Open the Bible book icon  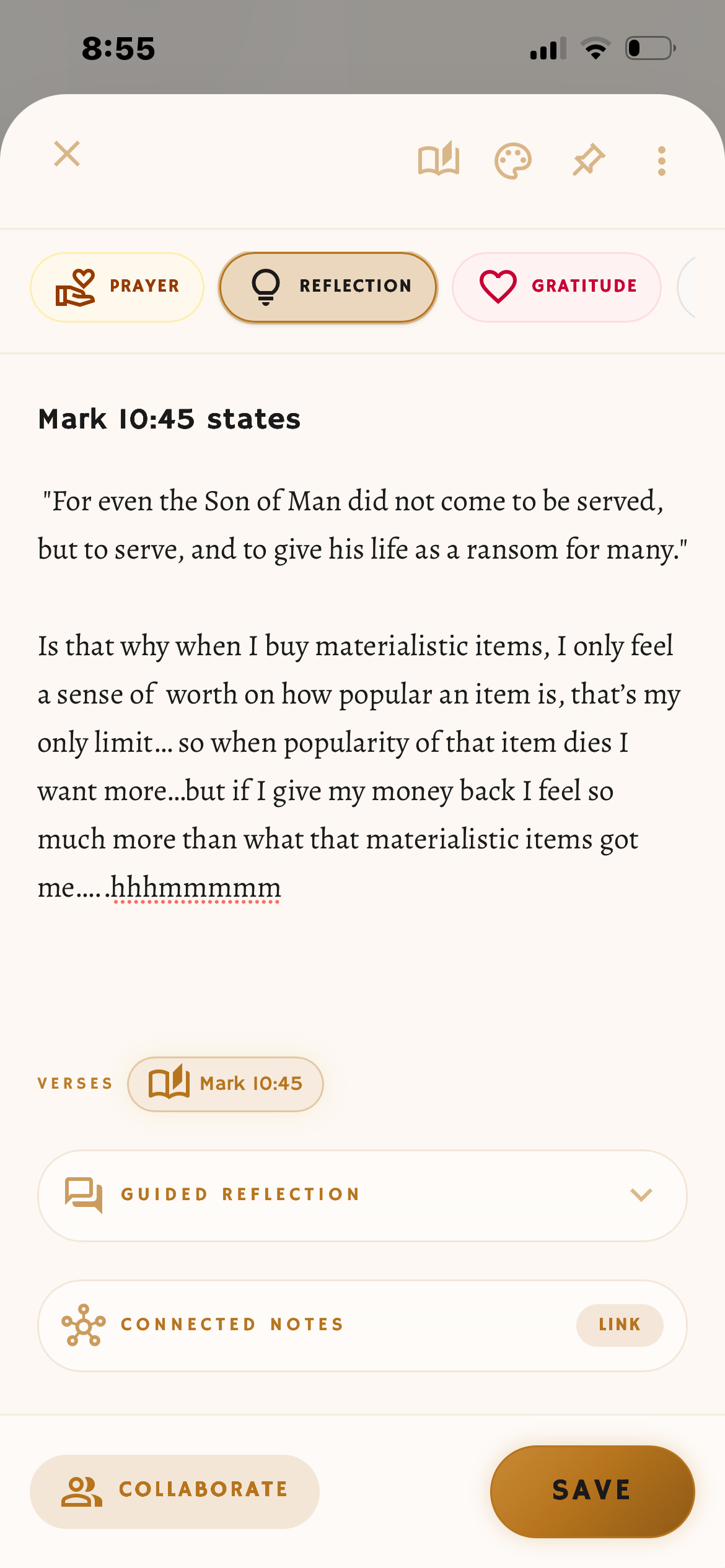(x=439, y=159)
